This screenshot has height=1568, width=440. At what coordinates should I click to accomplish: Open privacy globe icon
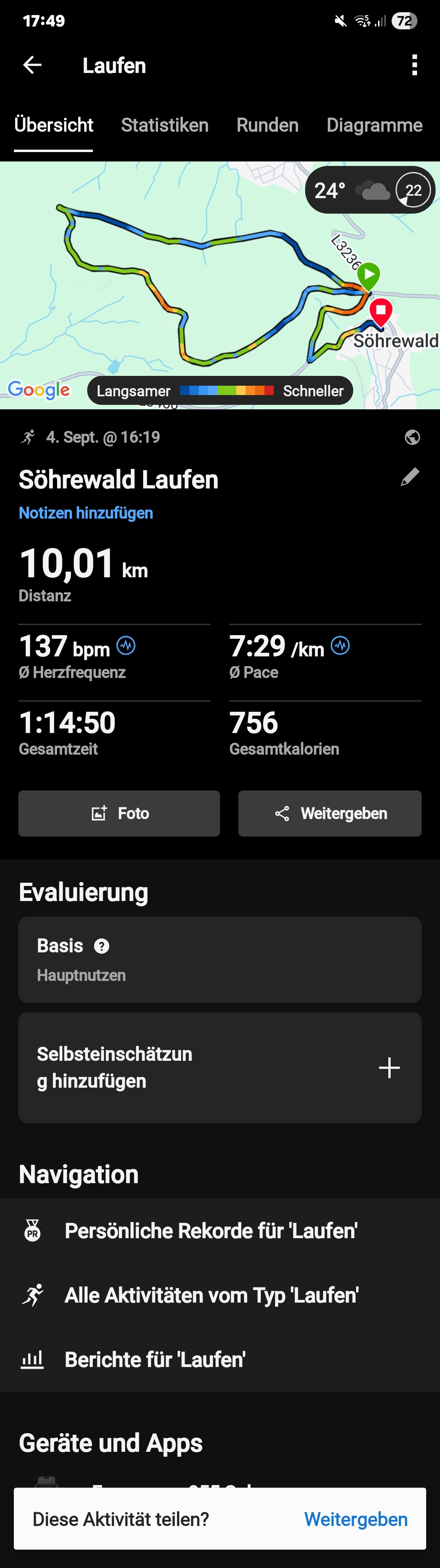412,437
